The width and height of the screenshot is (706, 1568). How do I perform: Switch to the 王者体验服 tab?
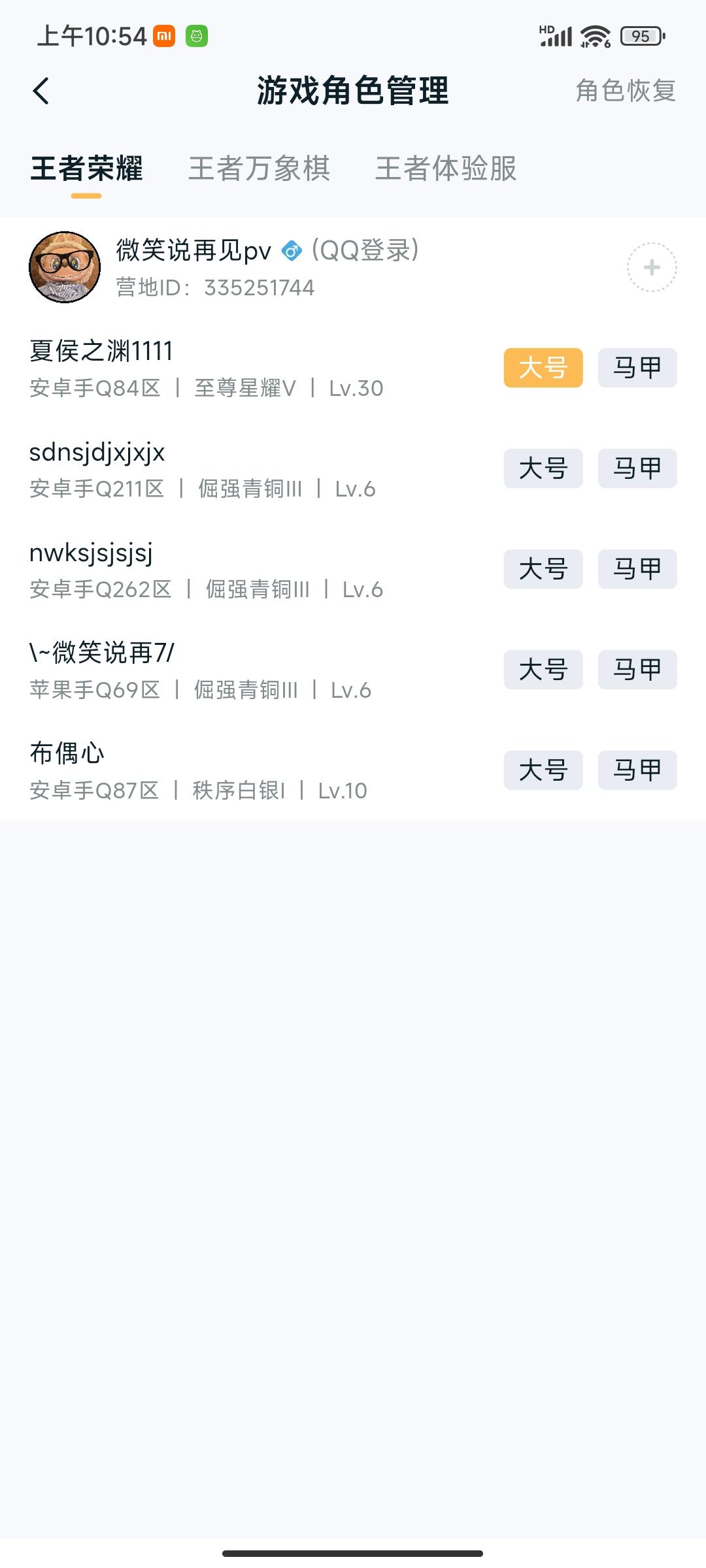tap(445, 169)
